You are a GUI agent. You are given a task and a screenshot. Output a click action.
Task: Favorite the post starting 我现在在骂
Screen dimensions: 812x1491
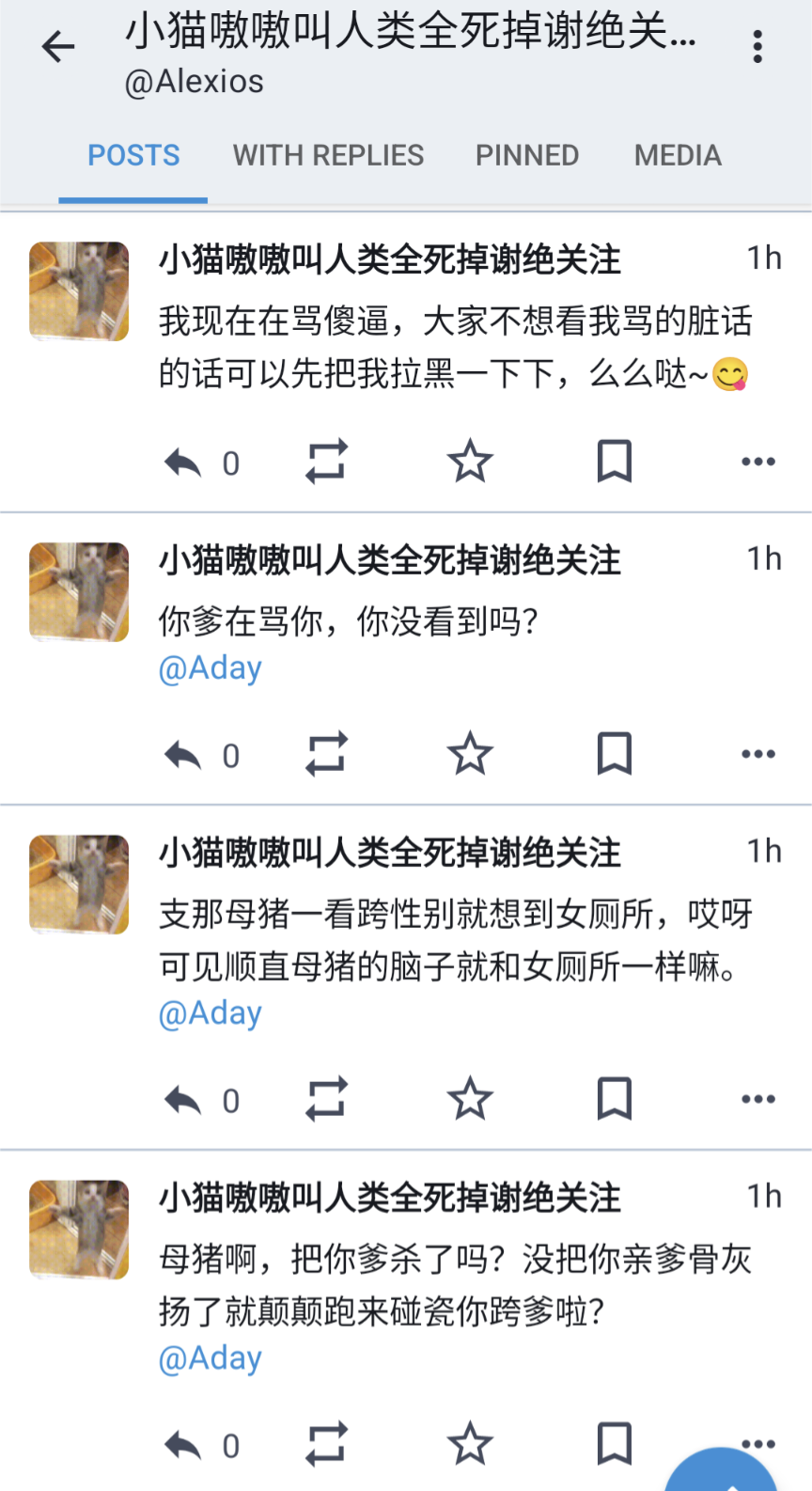click(470, 462)
